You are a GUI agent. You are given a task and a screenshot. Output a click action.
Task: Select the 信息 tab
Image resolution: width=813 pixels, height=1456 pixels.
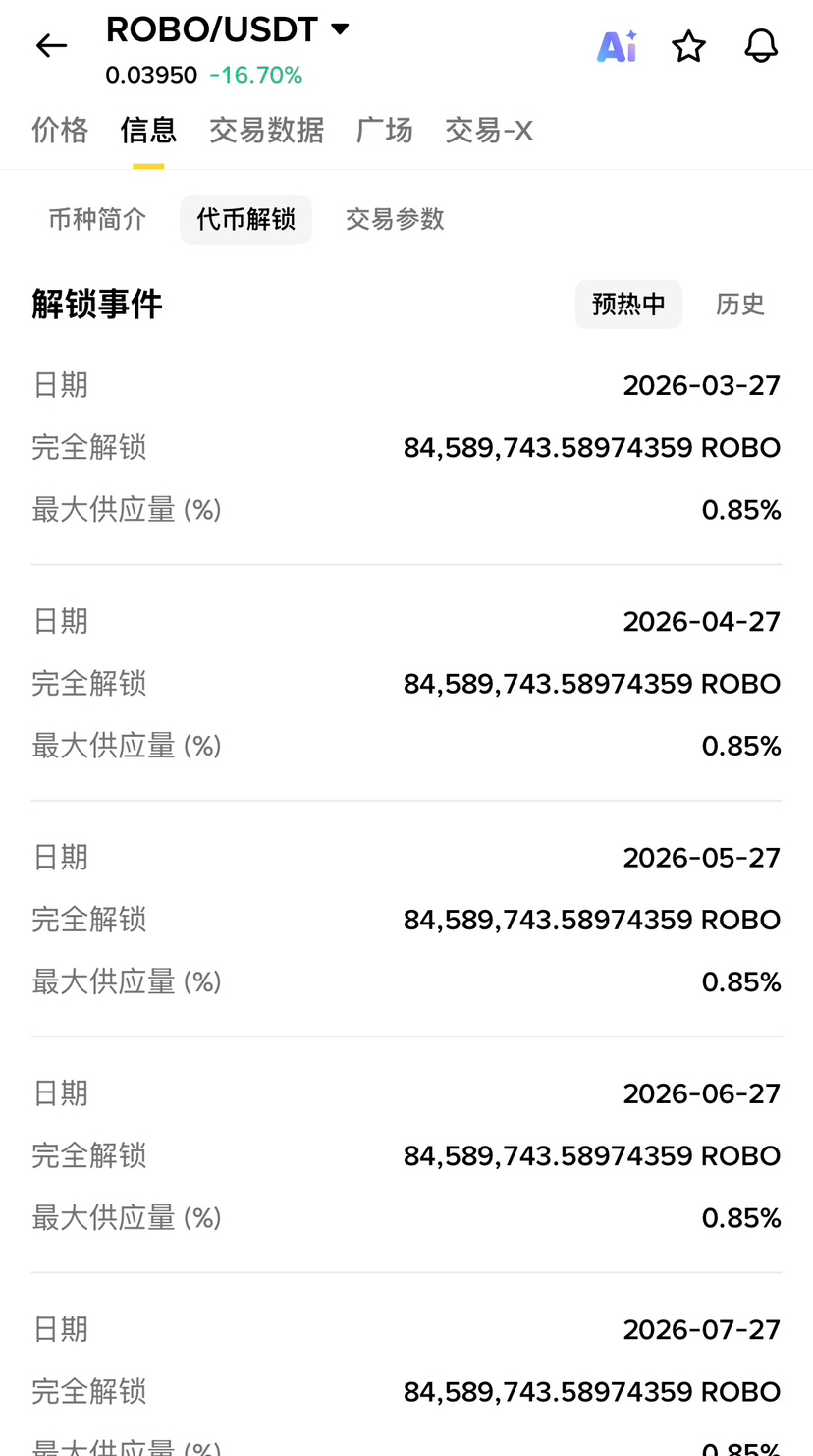(148, 131)
